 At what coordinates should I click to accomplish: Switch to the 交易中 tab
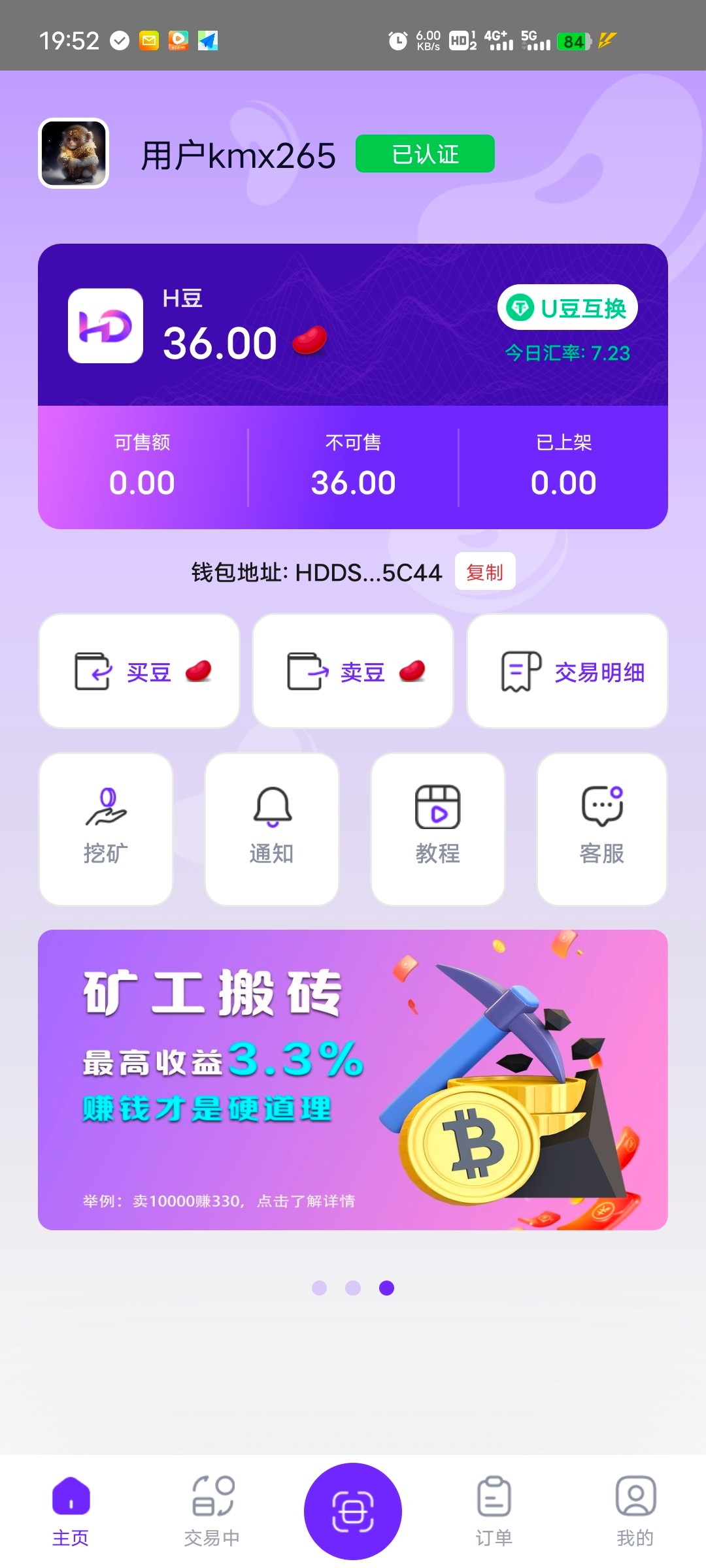click(212, 1512)
